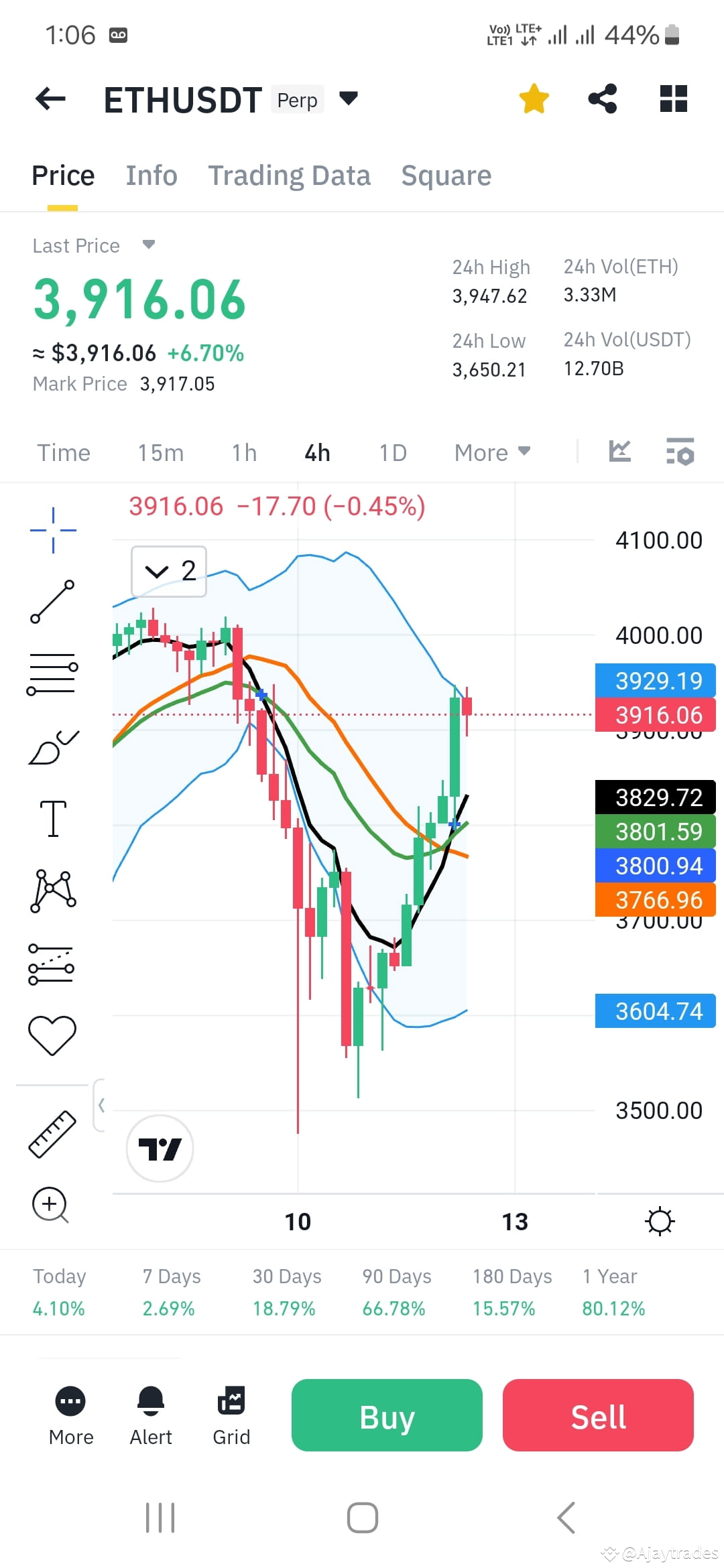Open the XABCD pattern tool
The width and height of the screenshot is (724, 1568).
[x=52, y=891]
